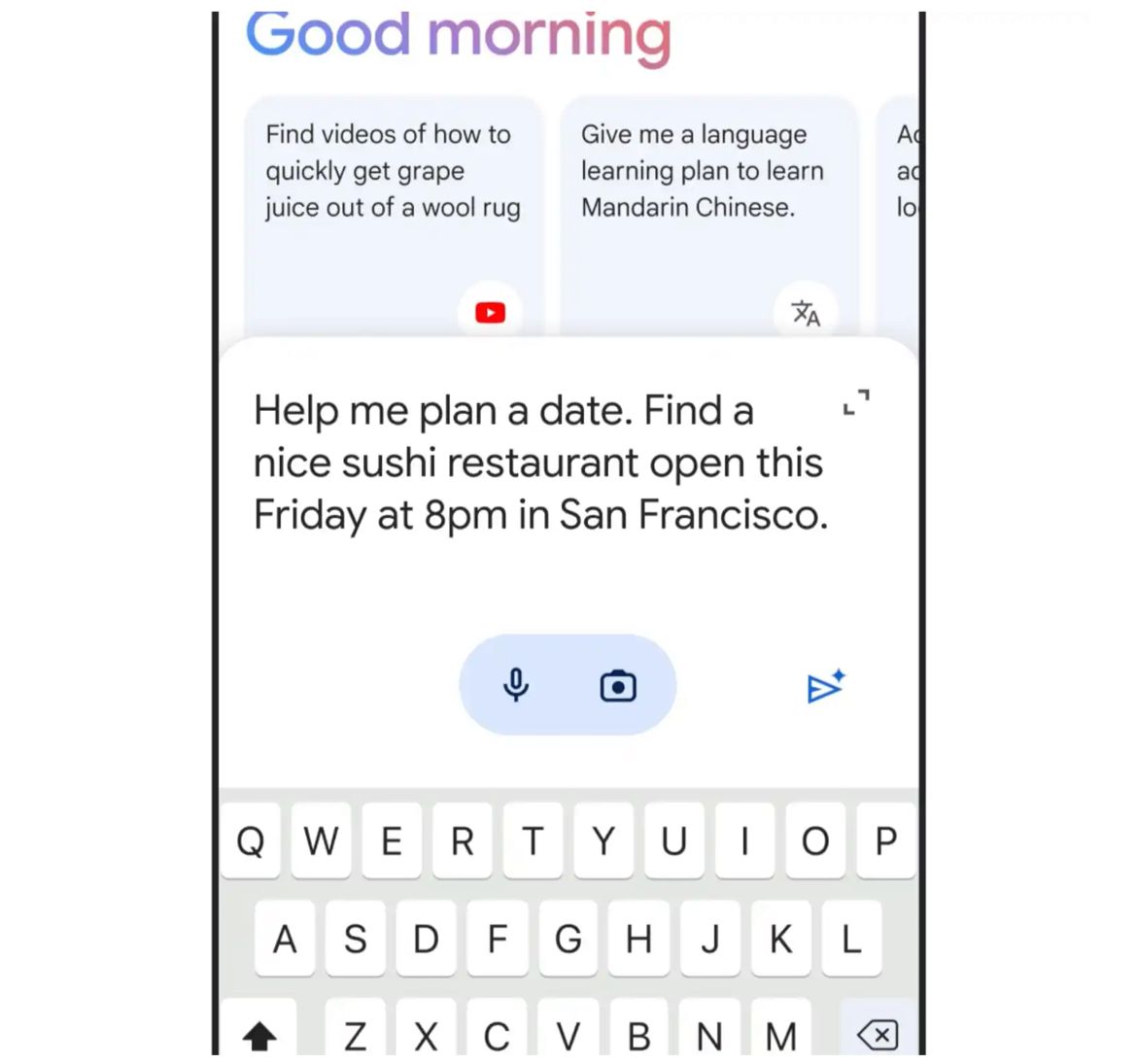This screenshot has width=1137, height=1064.
Task: Expand the prompt box to full screen
Action: point(856,402)
